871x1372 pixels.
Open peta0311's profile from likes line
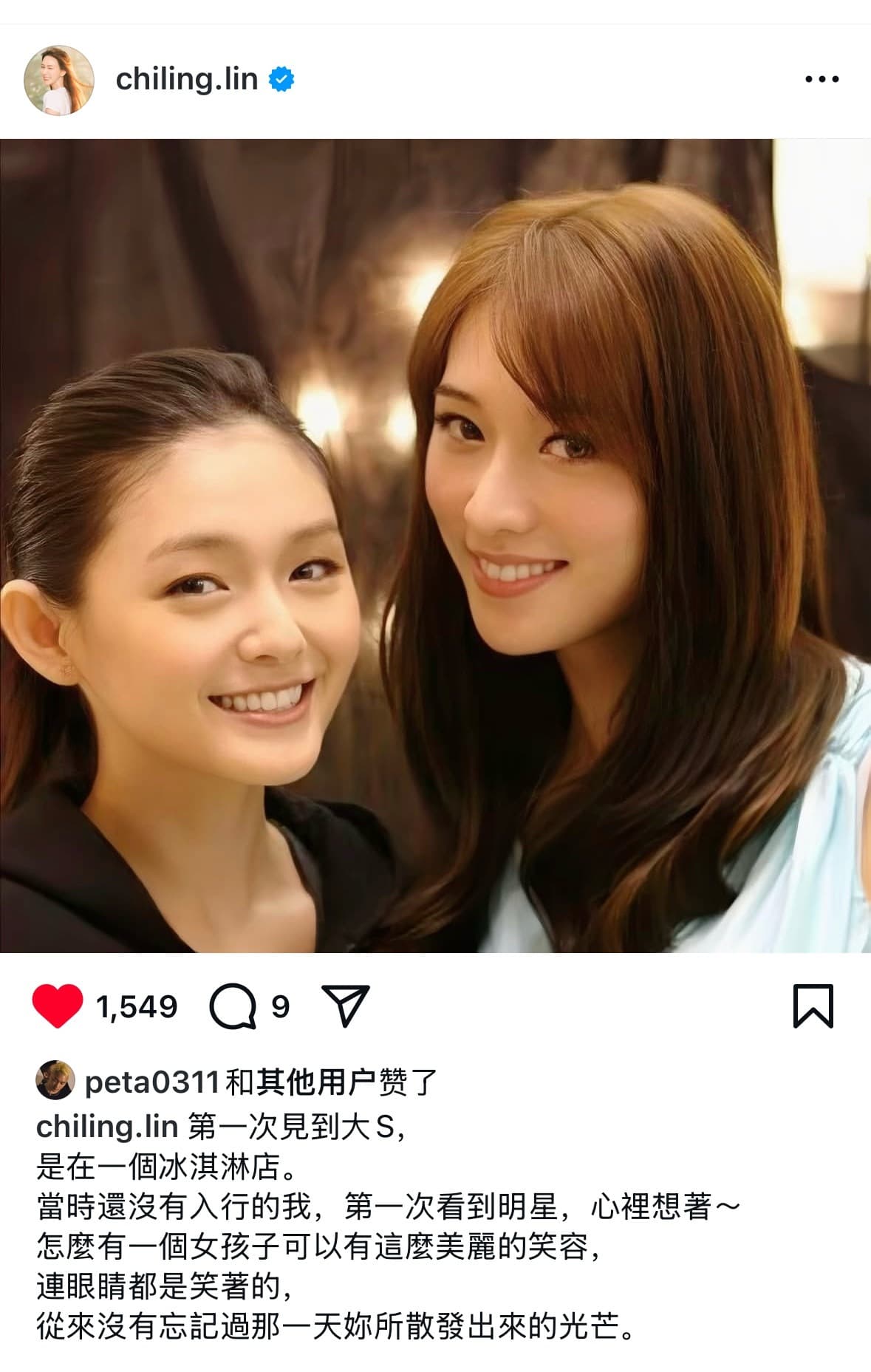151,1082
